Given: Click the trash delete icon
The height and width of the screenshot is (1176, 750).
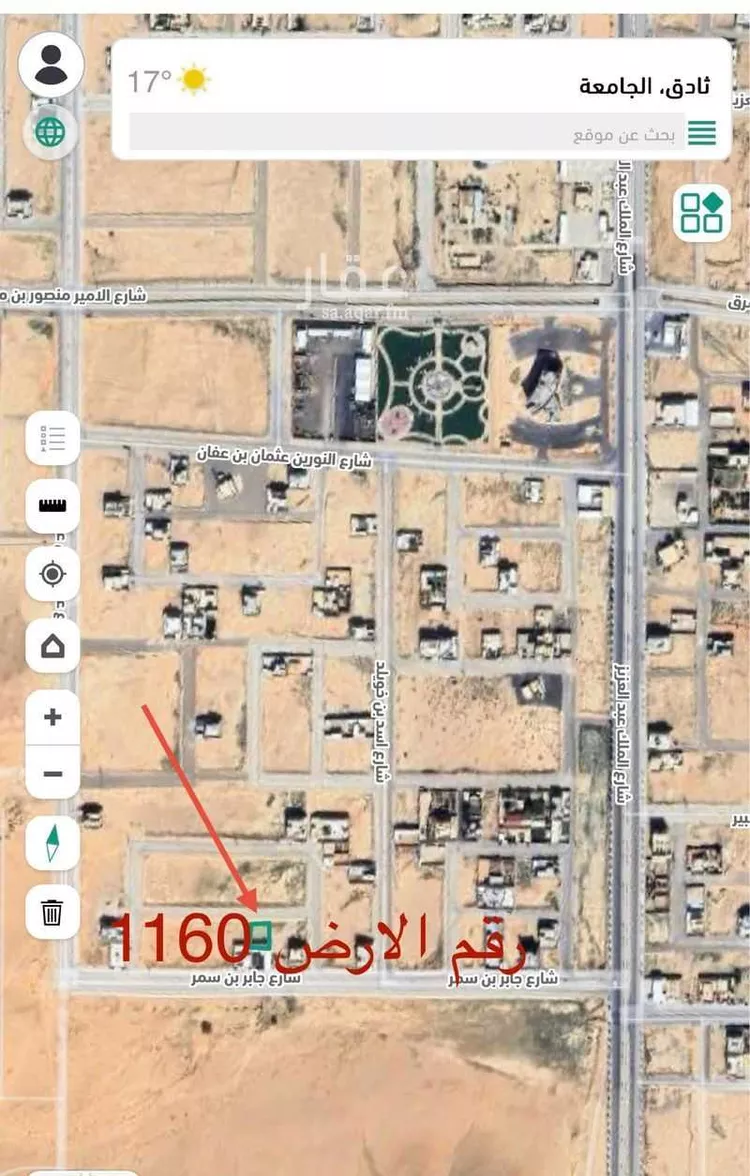Looking at the screenshot, I should pyautogui.click(x=51, y=911).
